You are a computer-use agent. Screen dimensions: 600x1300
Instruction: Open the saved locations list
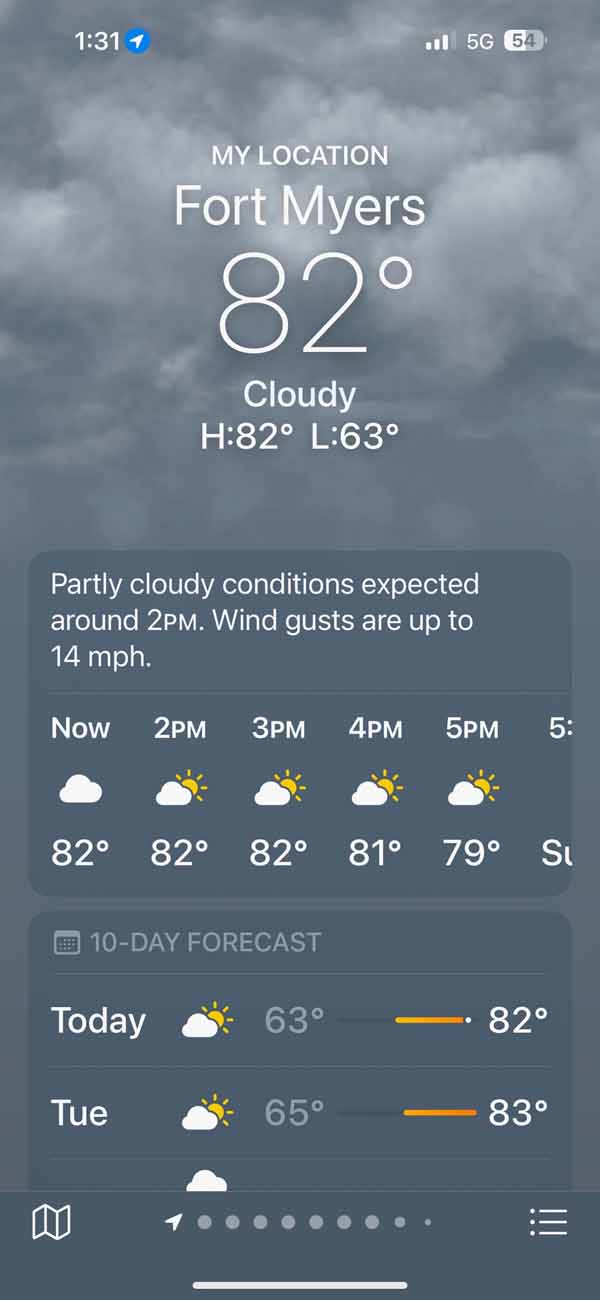coord(548,1221)
